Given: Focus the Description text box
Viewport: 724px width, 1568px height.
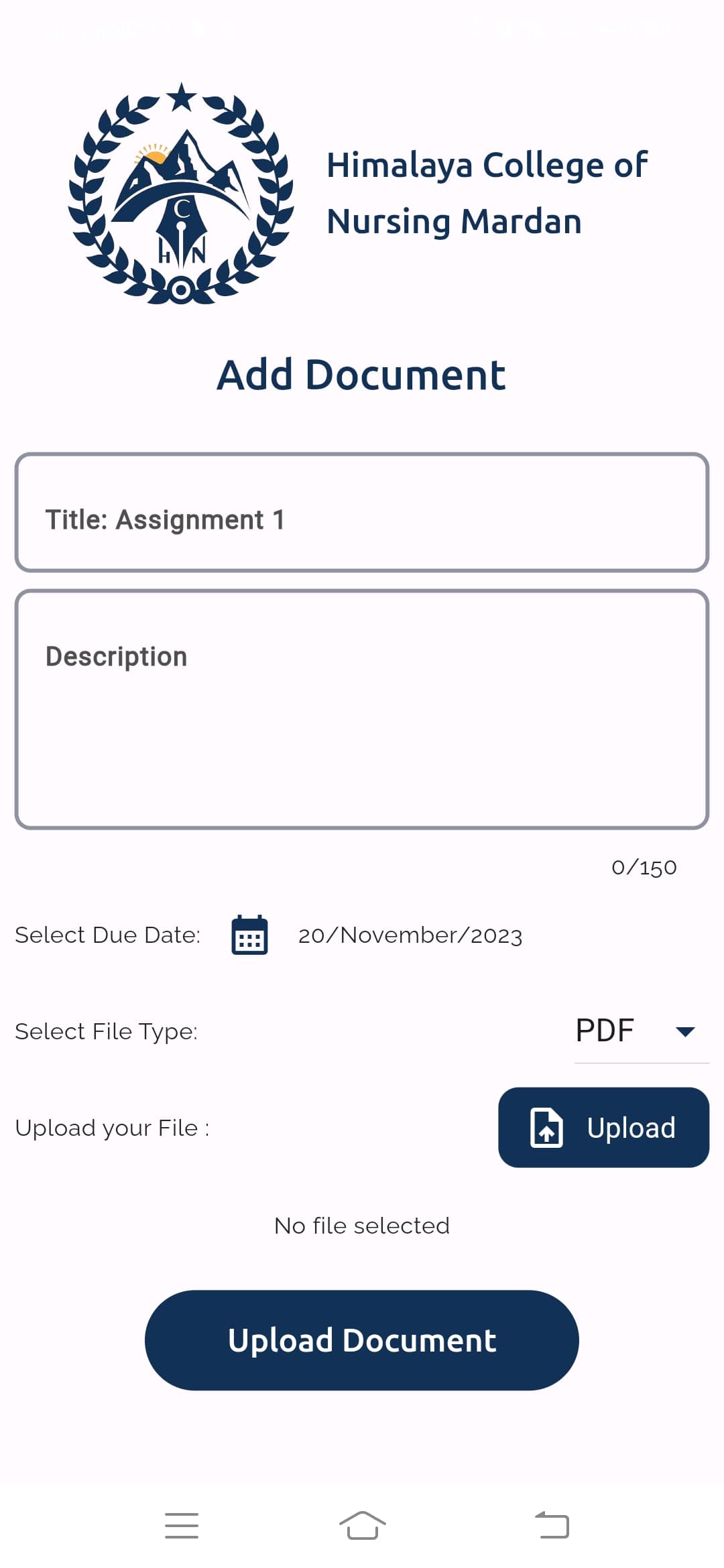Looking at the screenshot, I should pos(362,709).
